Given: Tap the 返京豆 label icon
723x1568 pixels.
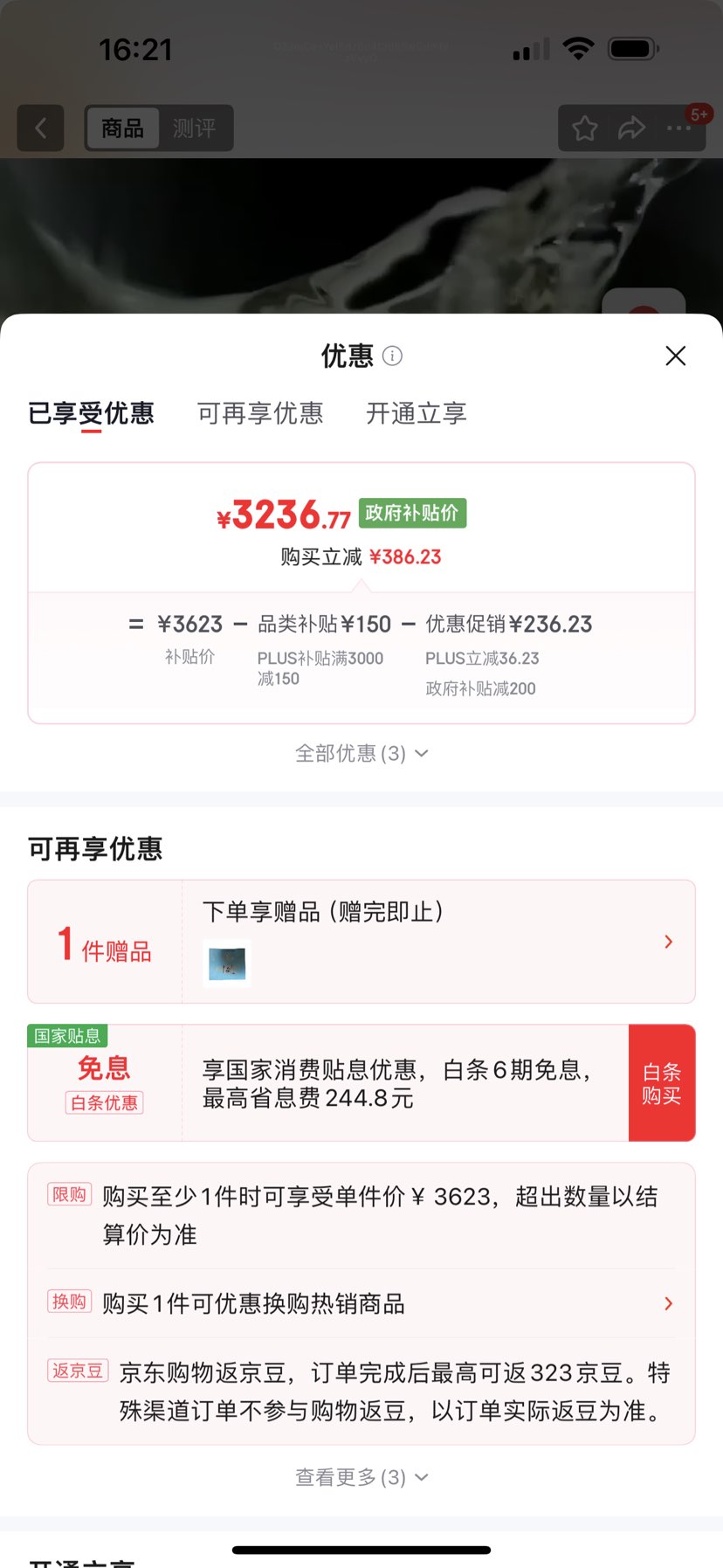Looking at the screenshot, I should point(77,1370).
